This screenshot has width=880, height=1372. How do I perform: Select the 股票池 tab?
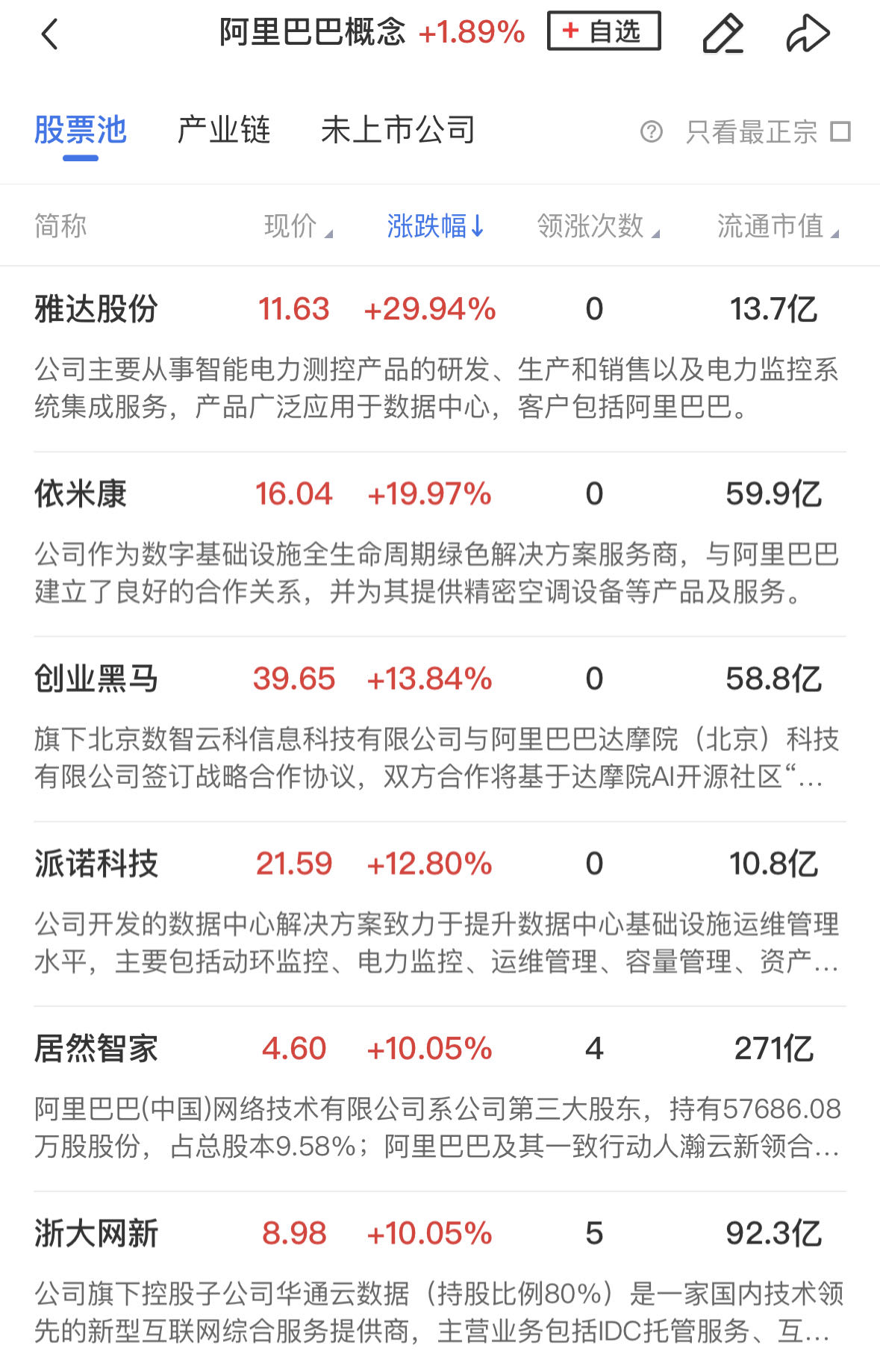click(x=81, y=131)
